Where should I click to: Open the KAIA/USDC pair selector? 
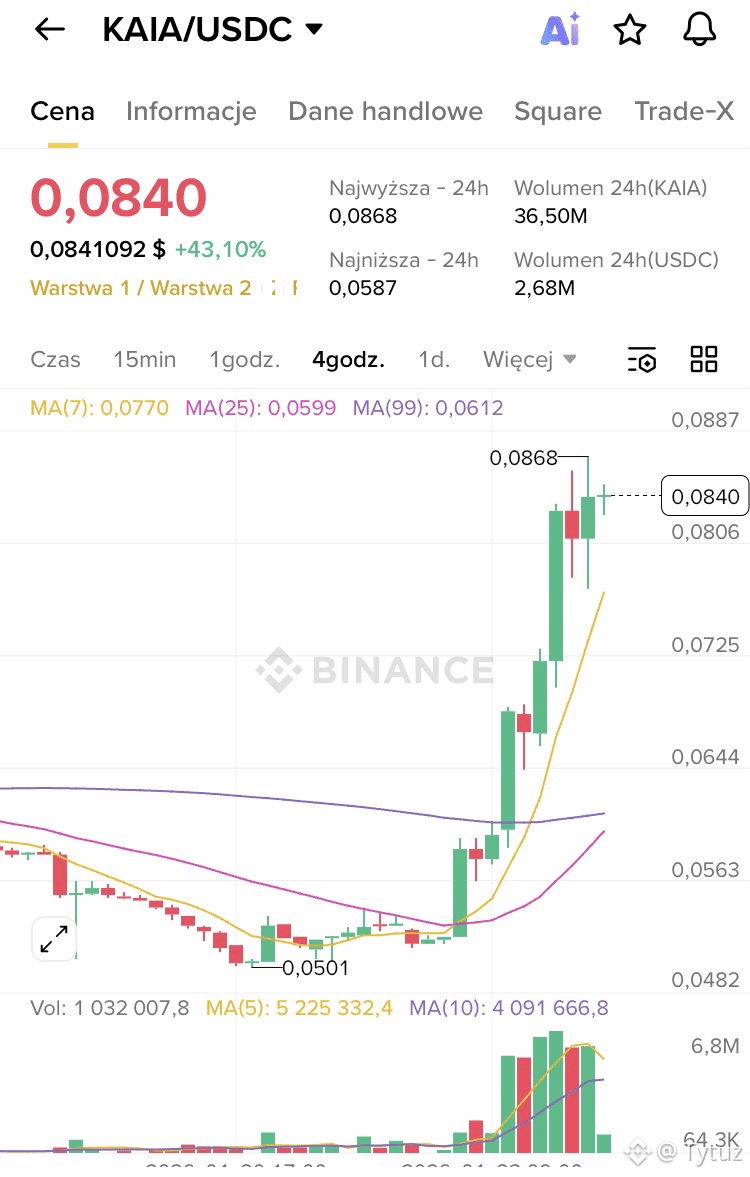click(212, 30)
